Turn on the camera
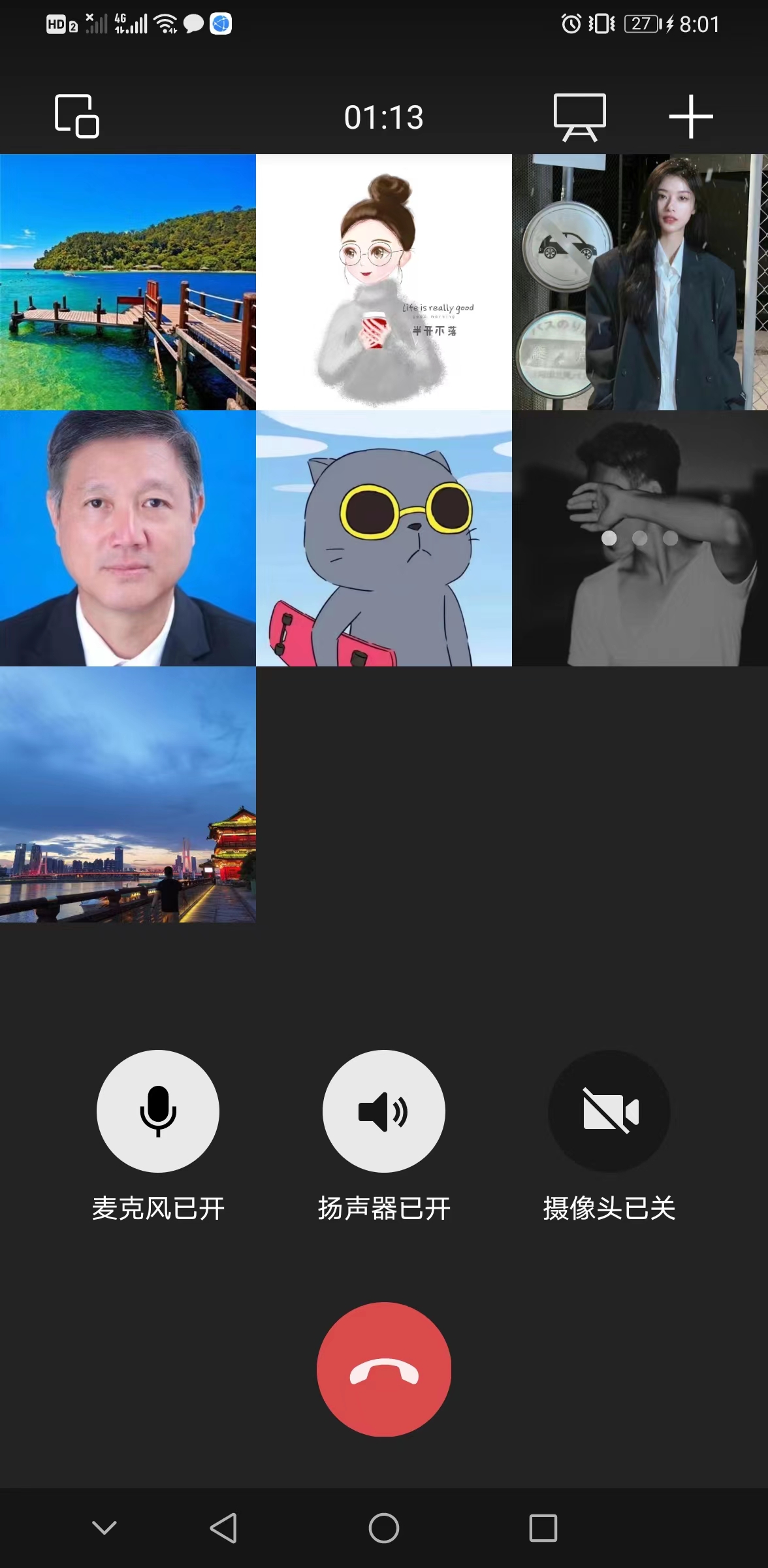The height and width of the screenshot is (1568, 768). coord(609,1111)
